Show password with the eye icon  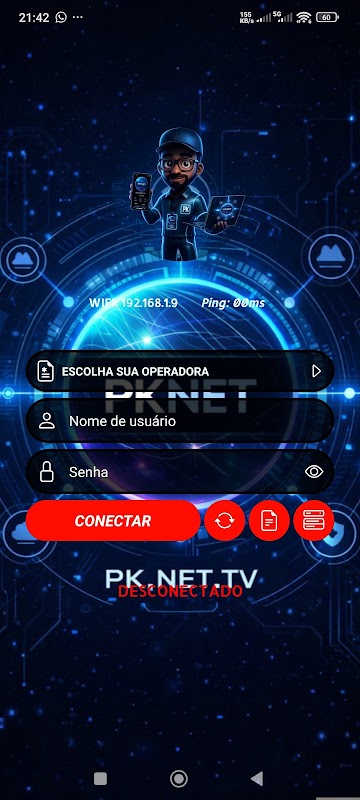pos(314,472)
